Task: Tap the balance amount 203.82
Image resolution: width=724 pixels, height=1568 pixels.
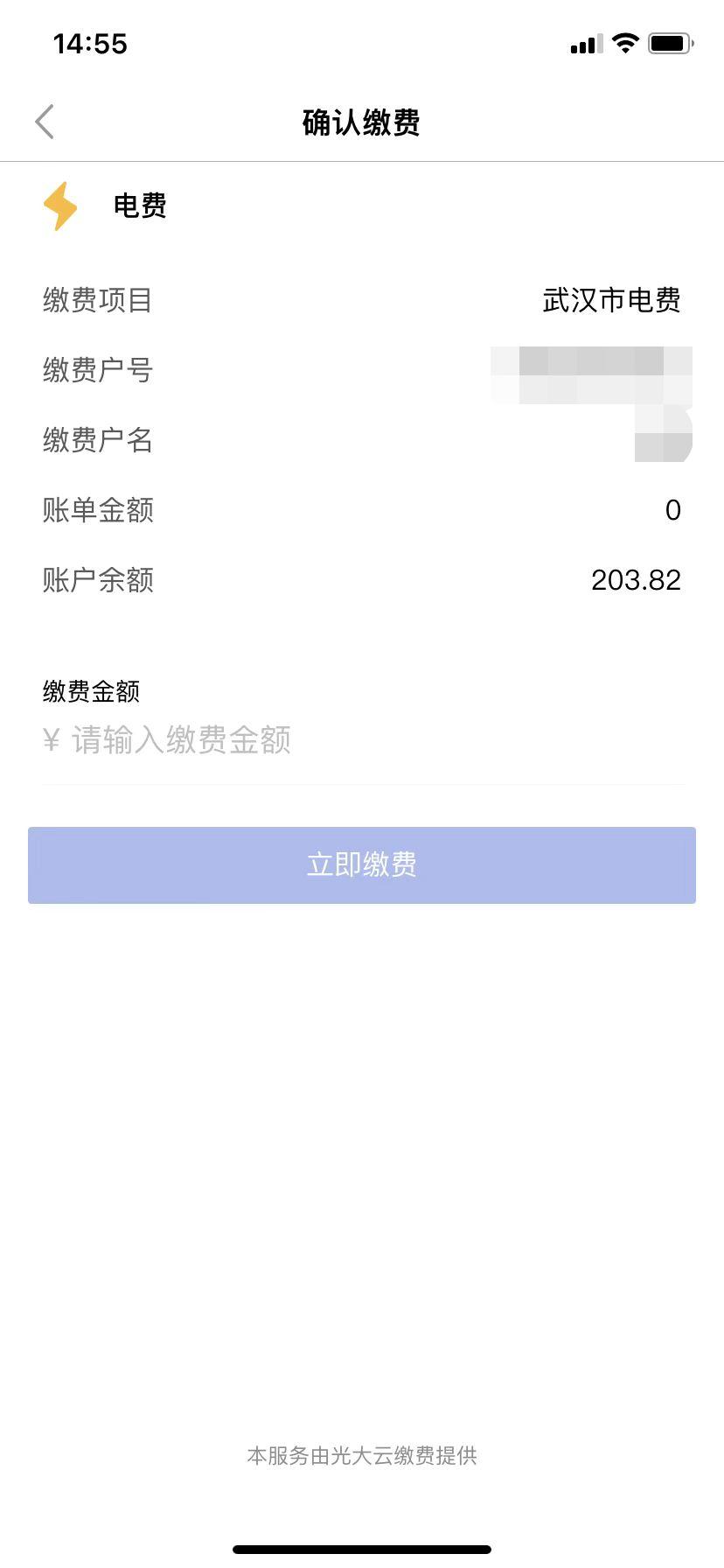Action: click(637, 581)
